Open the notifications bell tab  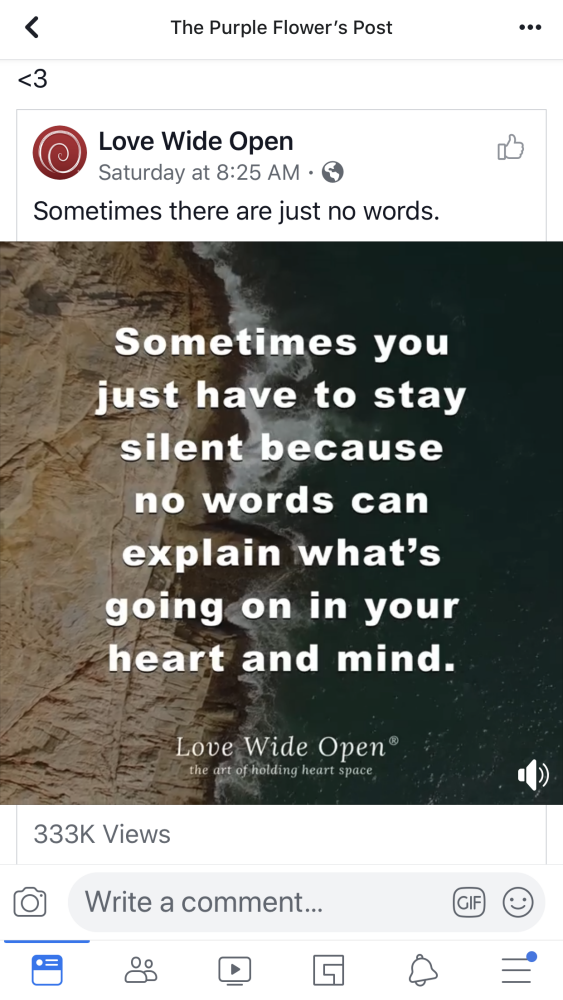coord(422,970)
